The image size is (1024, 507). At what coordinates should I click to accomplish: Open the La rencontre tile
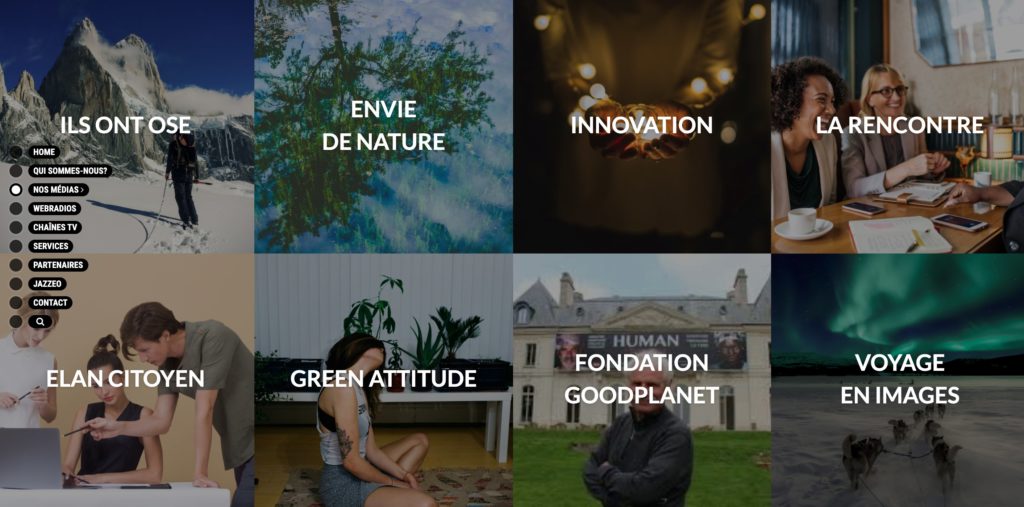(x=898, y=125)
